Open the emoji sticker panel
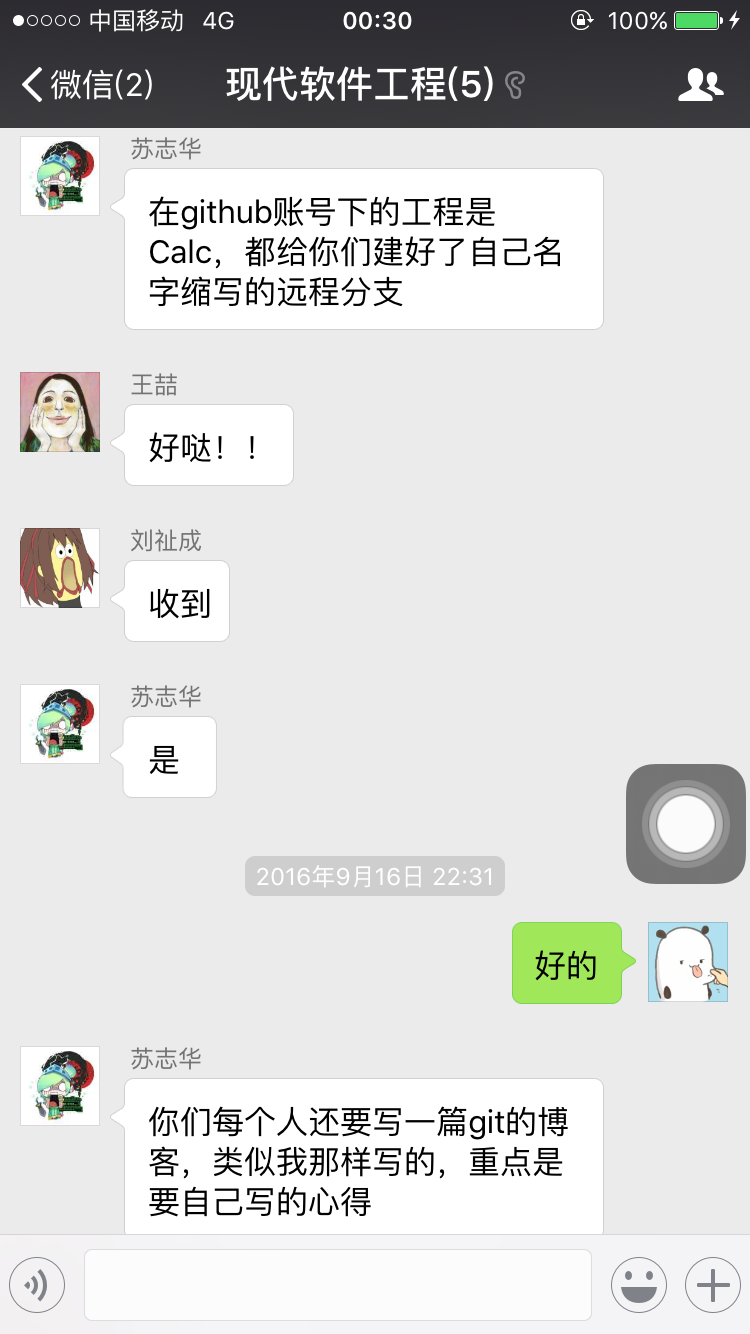Viewport: 750px width, 1334px height. [x=639, y=1285]
